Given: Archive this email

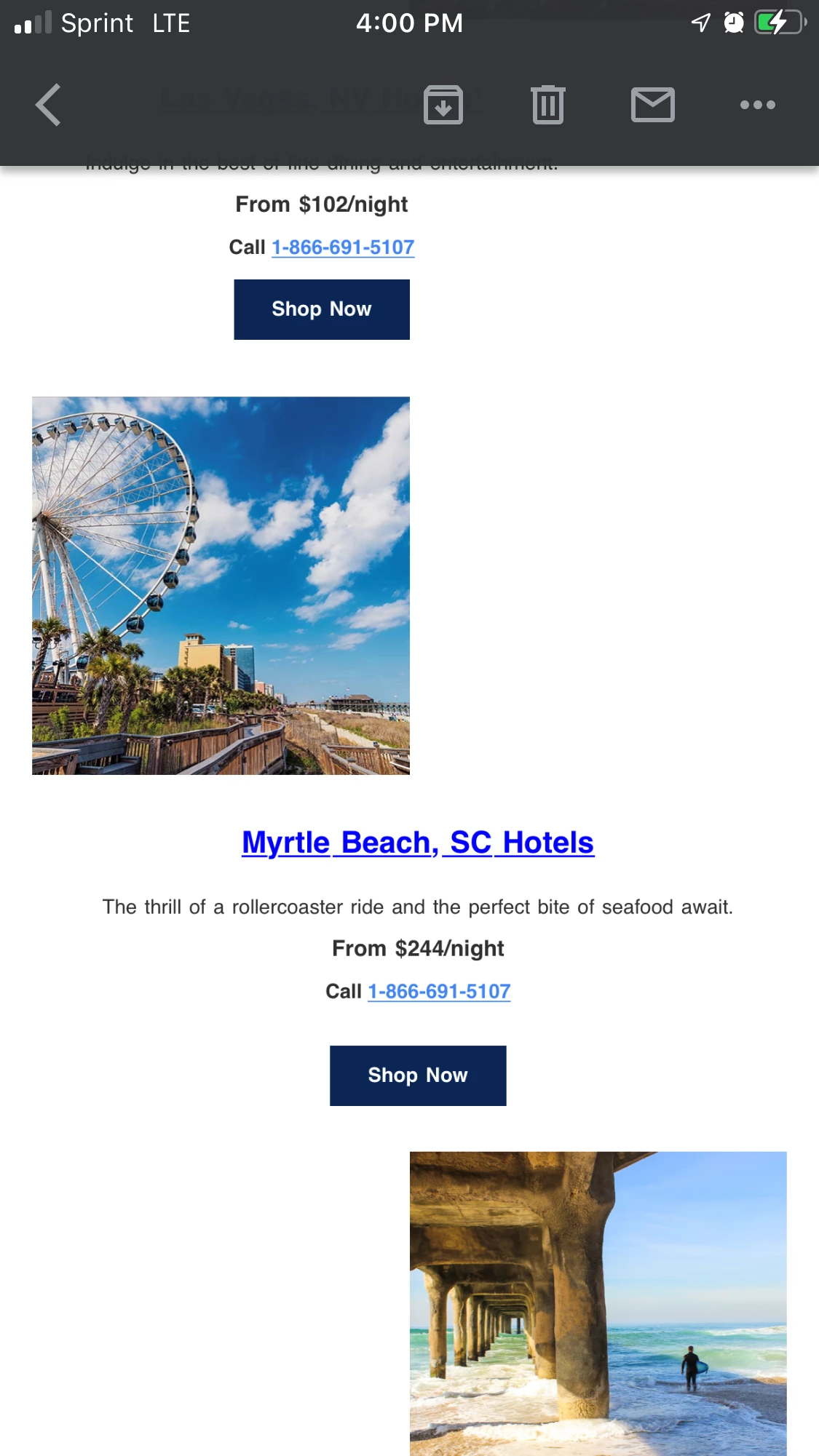Looking at the screenshot, I should point(443,105).
